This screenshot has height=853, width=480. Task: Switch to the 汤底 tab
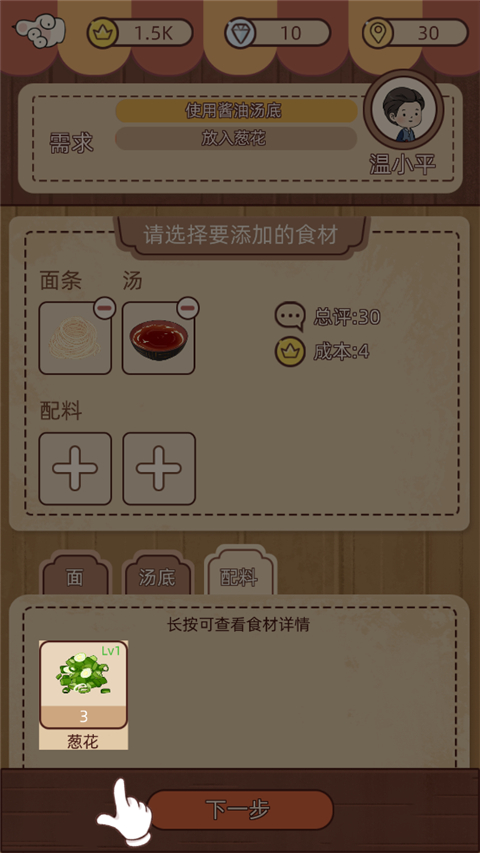pyautogui.click(x=157, y=578)
